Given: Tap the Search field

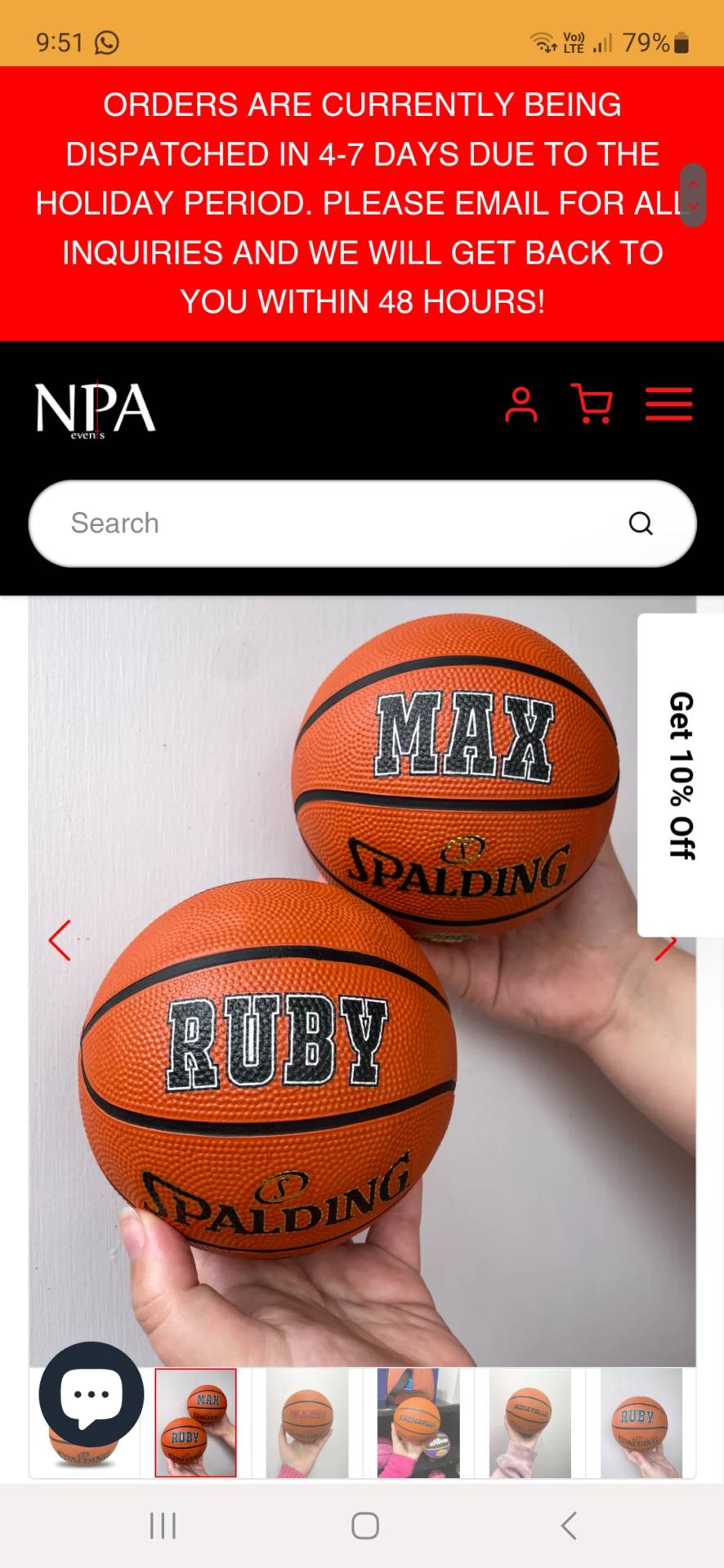Looking at the screenshot, I should pos(327,523).
